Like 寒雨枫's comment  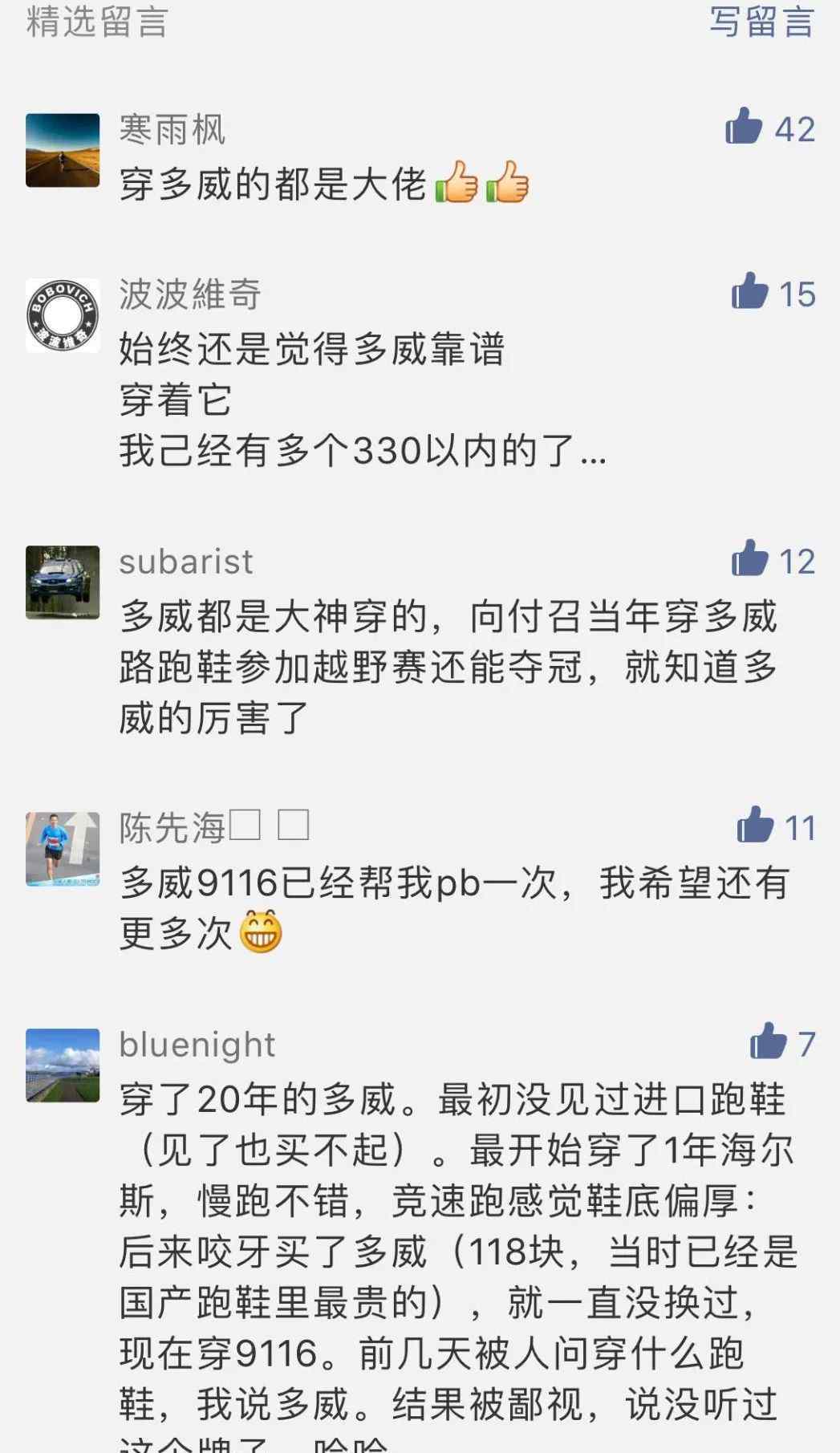pos(744,127)
